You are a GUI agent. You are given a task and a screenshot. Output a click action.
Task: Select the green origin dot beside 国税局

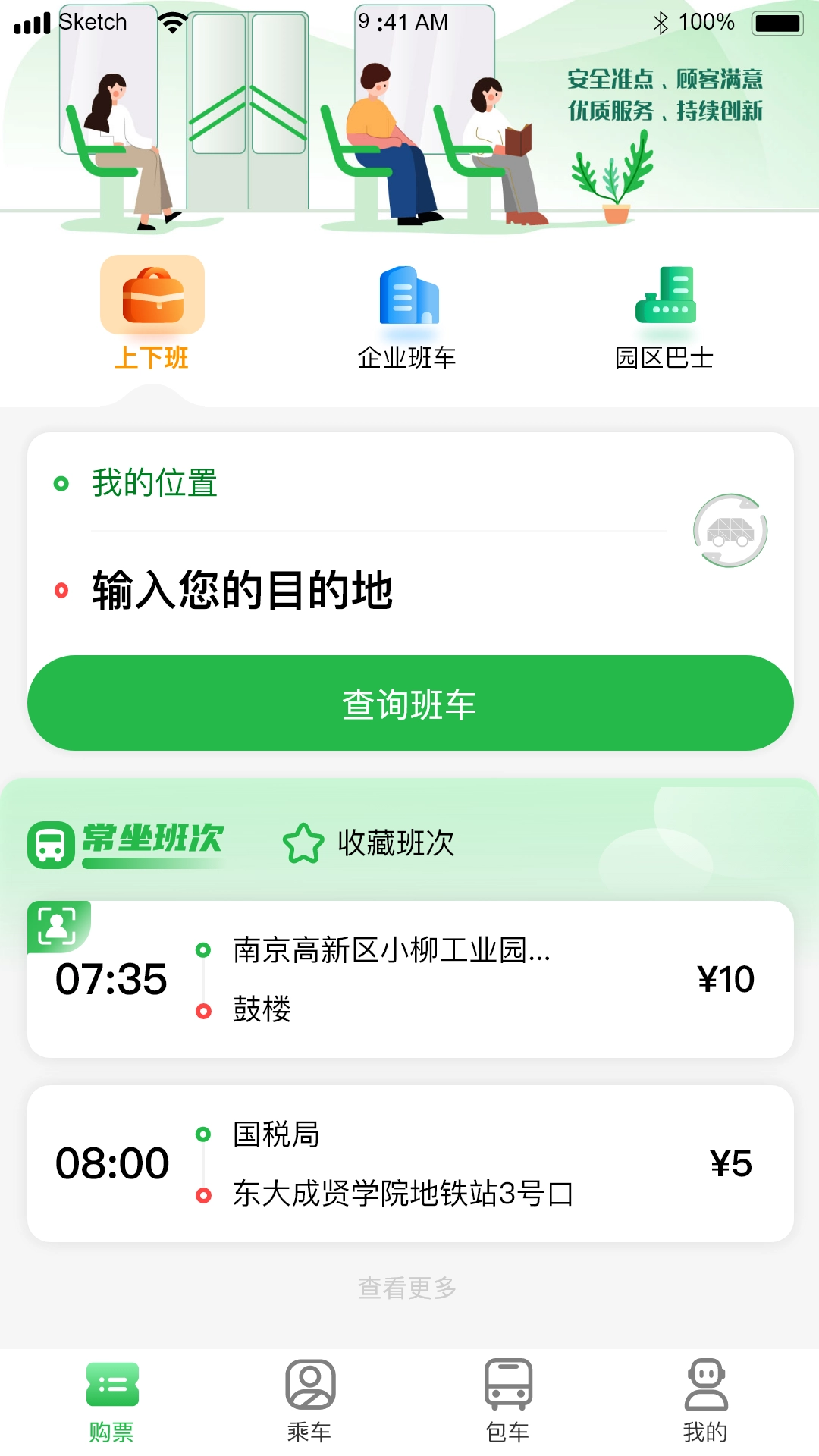coord(202,1133)
